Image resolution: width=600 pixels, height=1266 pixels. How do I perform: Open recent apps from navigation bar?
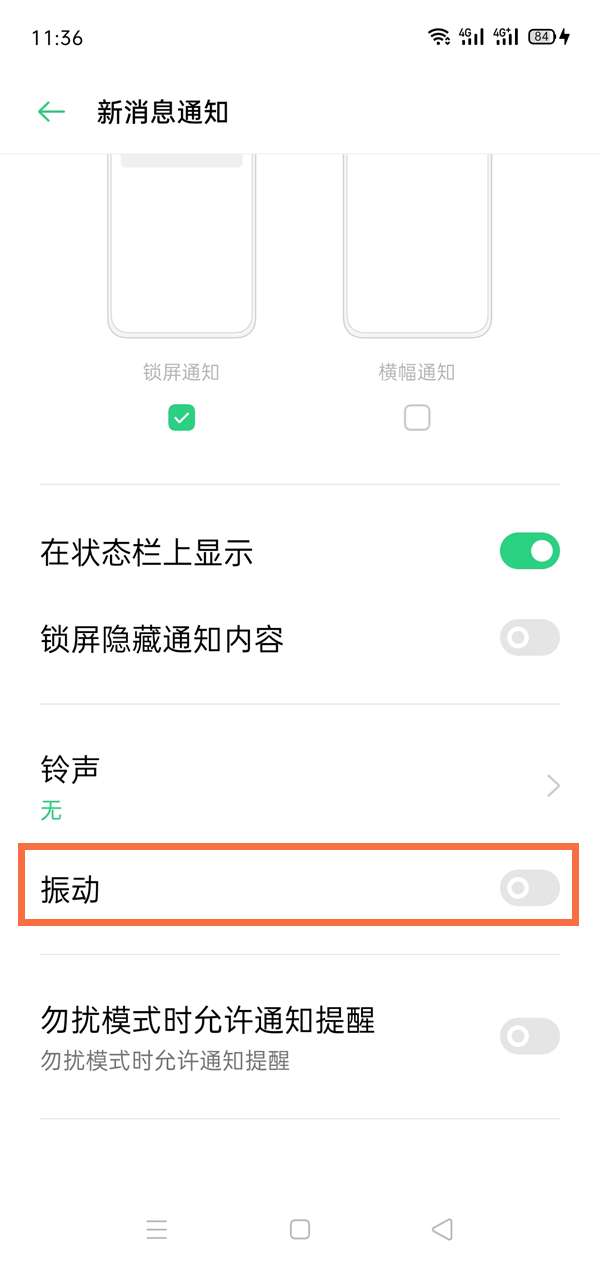[157, 1229]
